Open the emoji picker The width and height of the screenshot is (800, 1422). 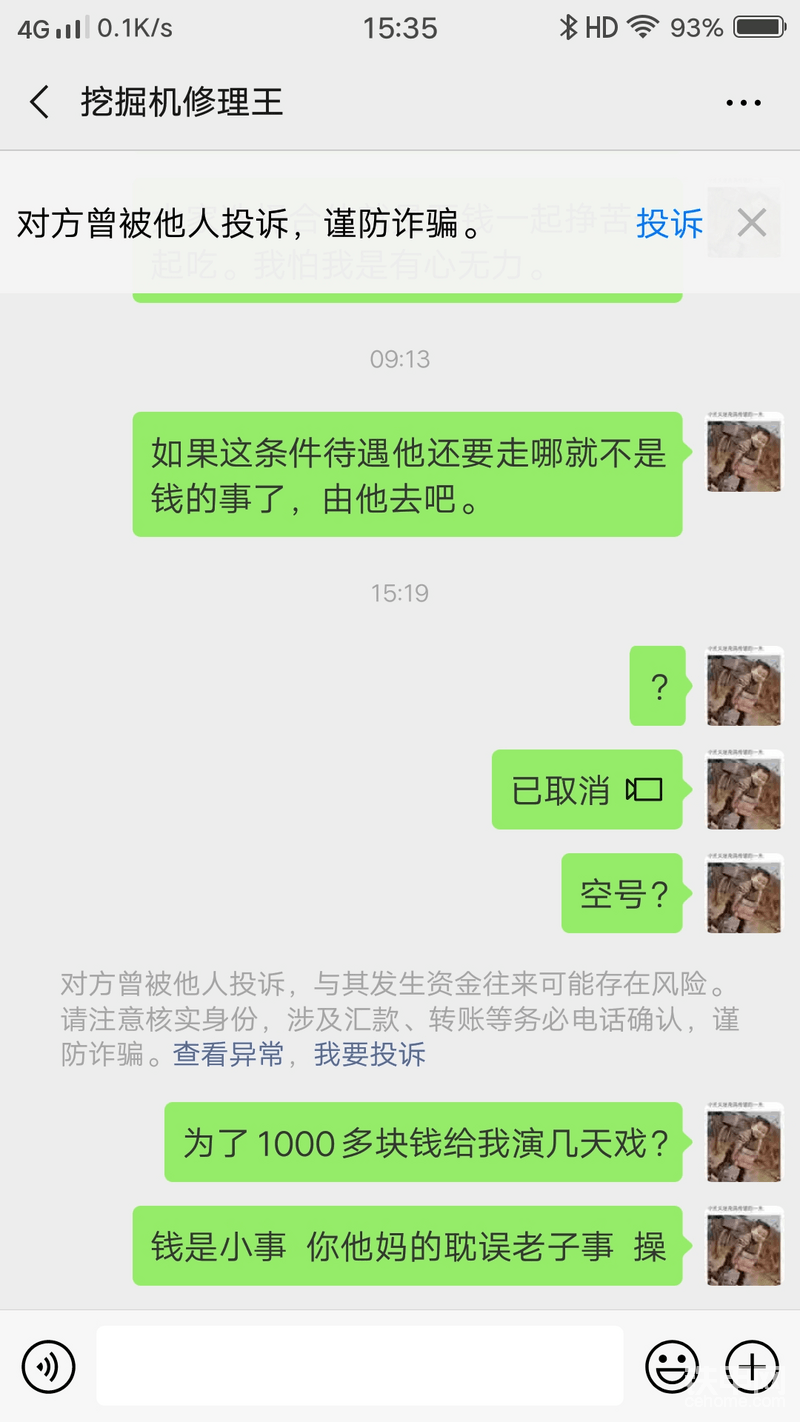click(671, 1366)
